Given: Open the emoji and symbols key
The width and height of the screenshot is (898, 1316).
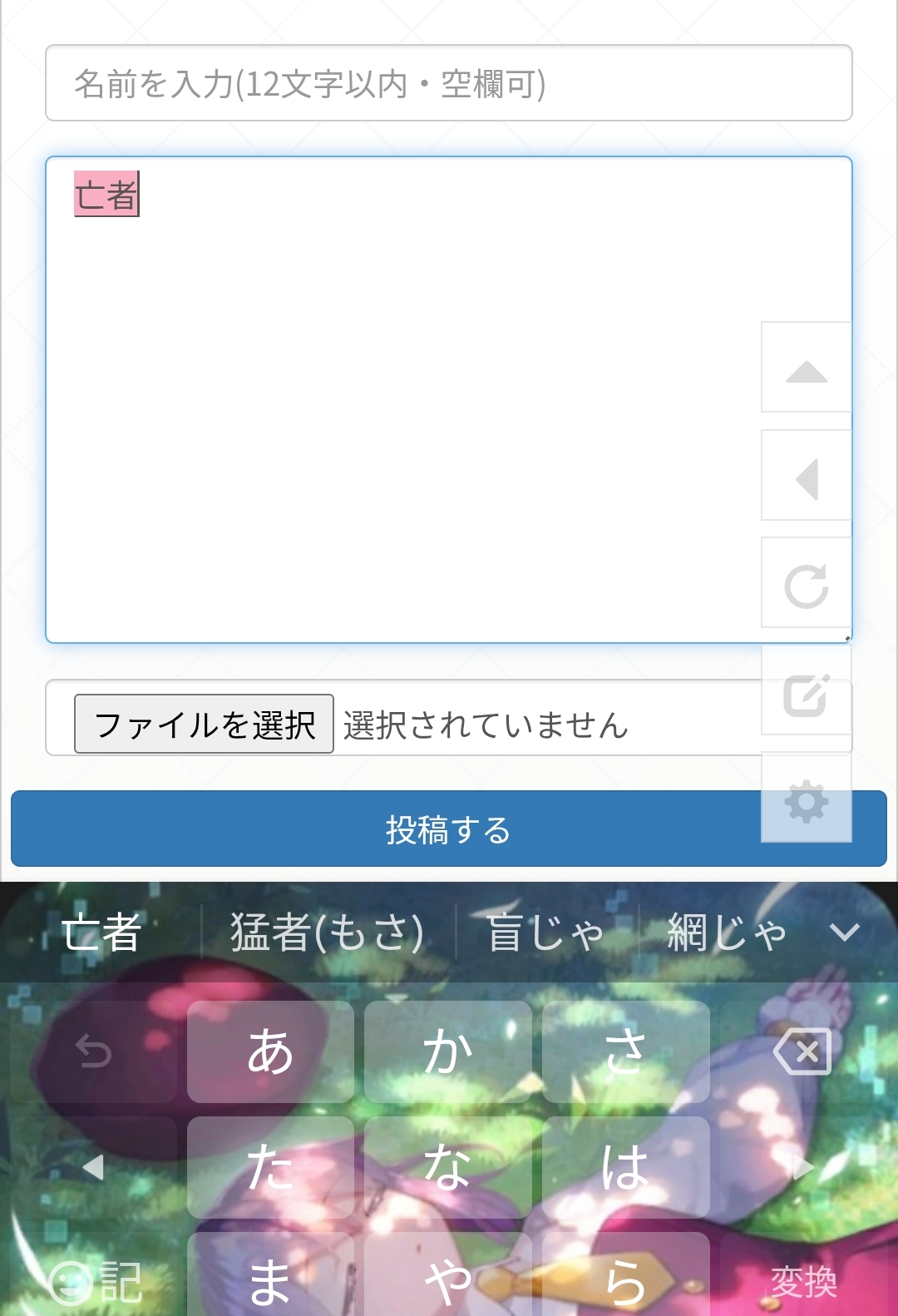Looking at the screenshot, I should (x=93, y=1281).
